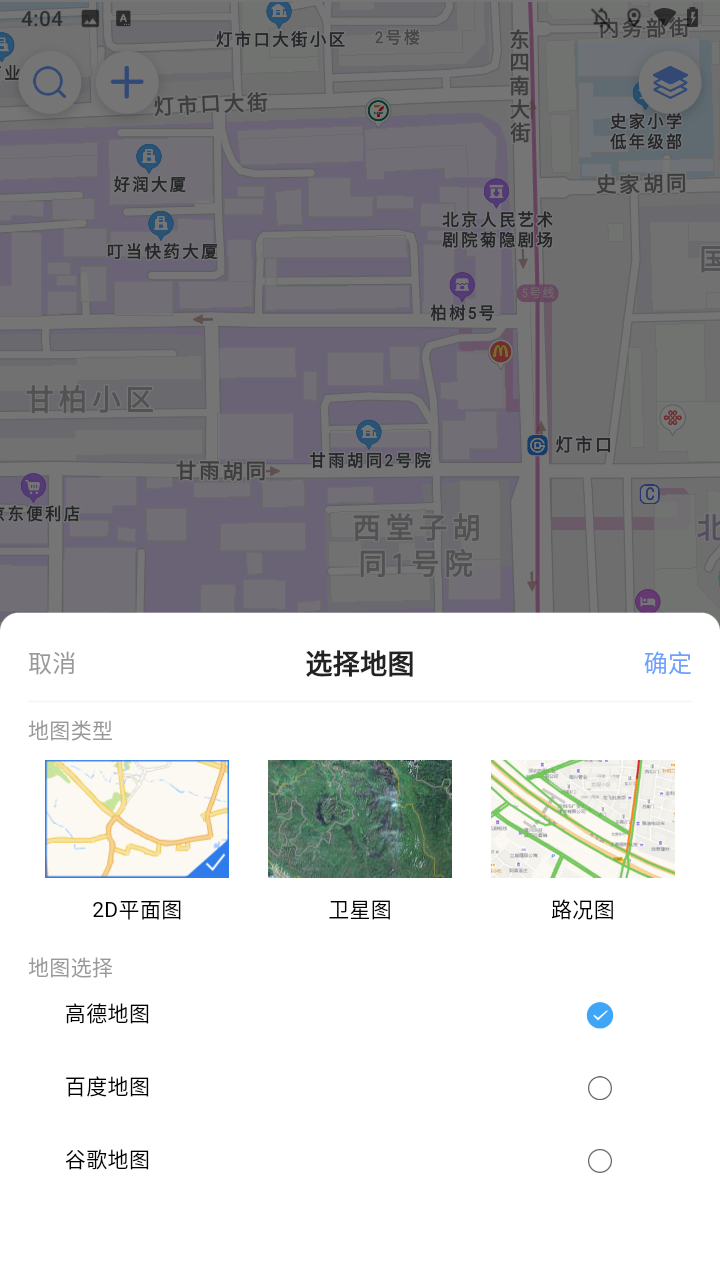Switch to the 路况图 traffic map type
Viewport: 720px width, 1280px height.
pyautogui.click(x=582, y=818)
